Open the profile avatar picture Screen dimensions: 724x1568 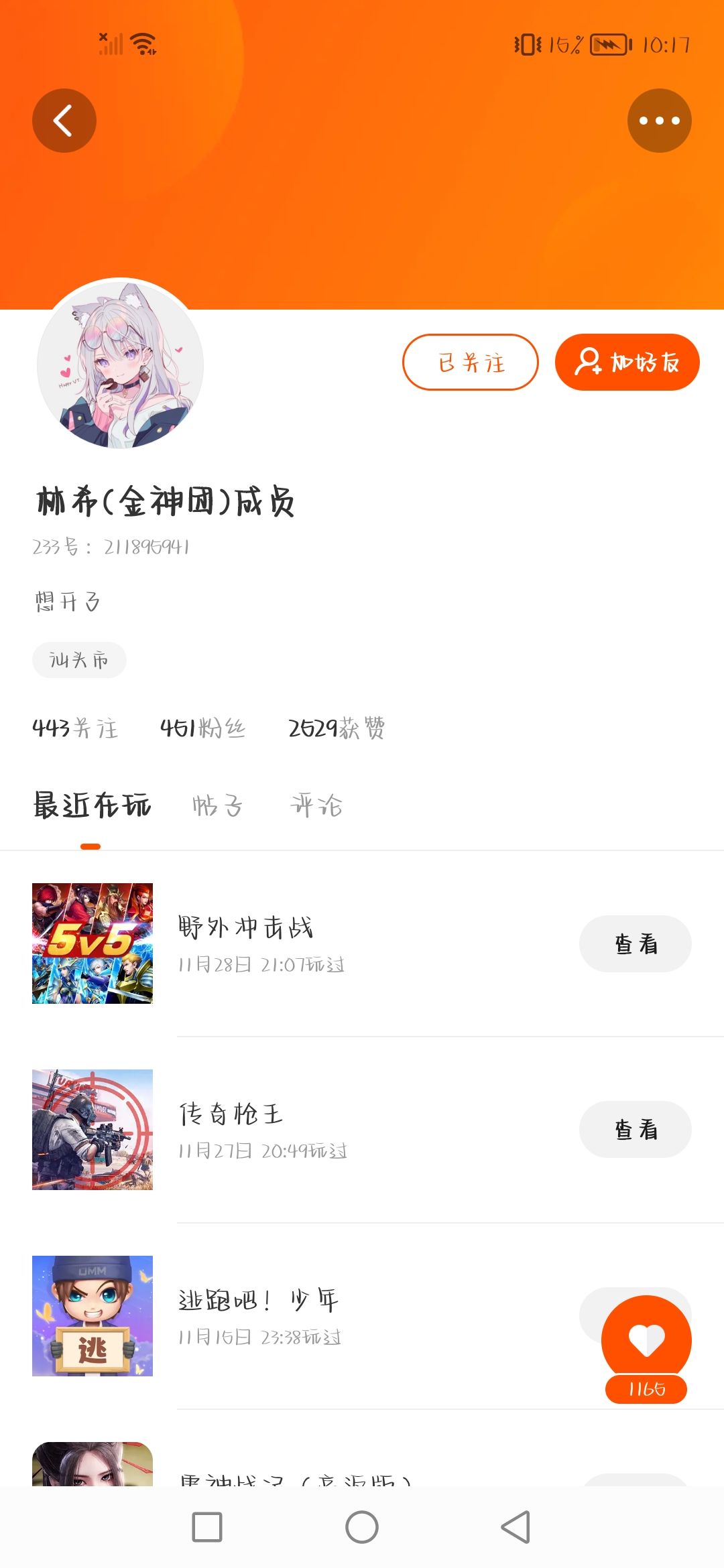pos(120,364)
